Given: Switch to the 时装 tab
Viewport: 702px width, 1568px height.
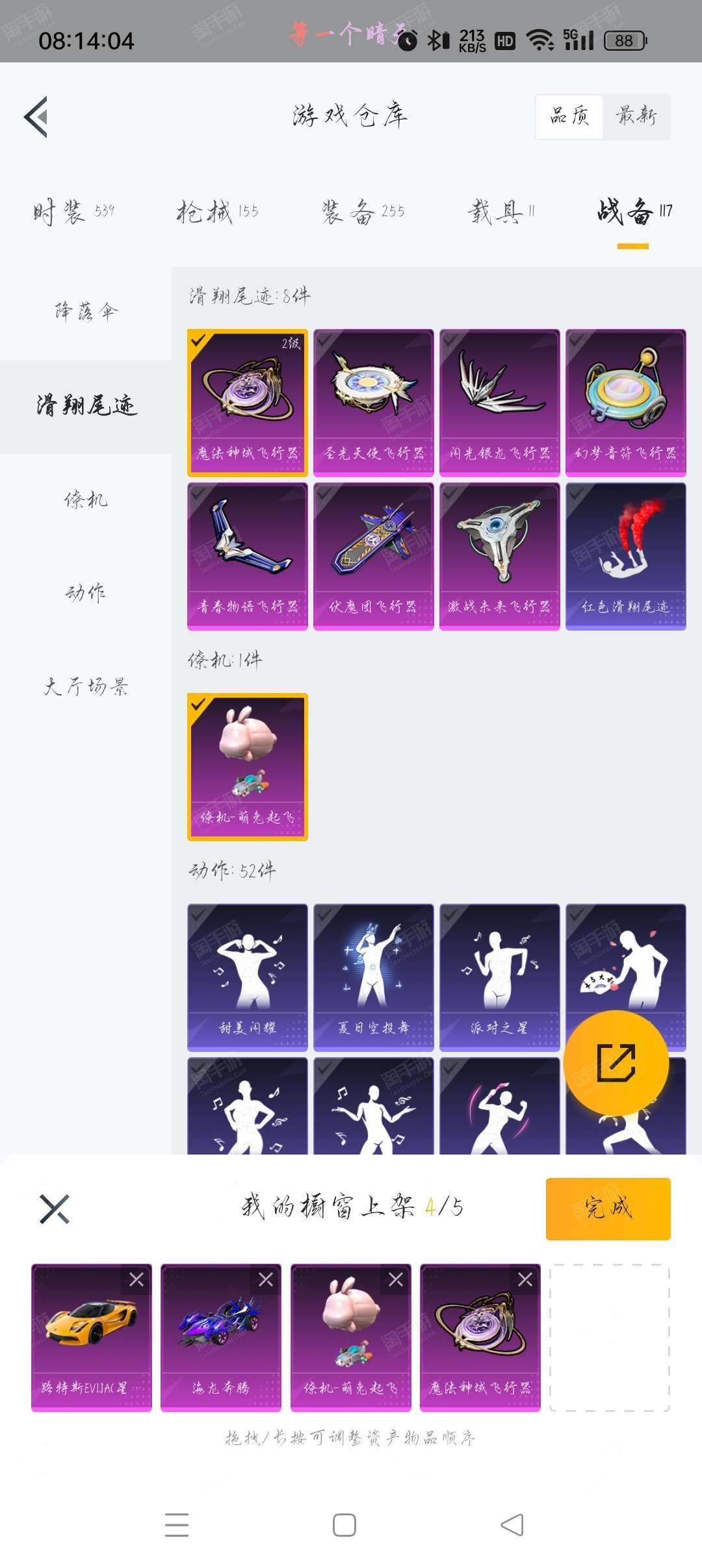Looking at the screenshot, I should click(x=73, y=212).
